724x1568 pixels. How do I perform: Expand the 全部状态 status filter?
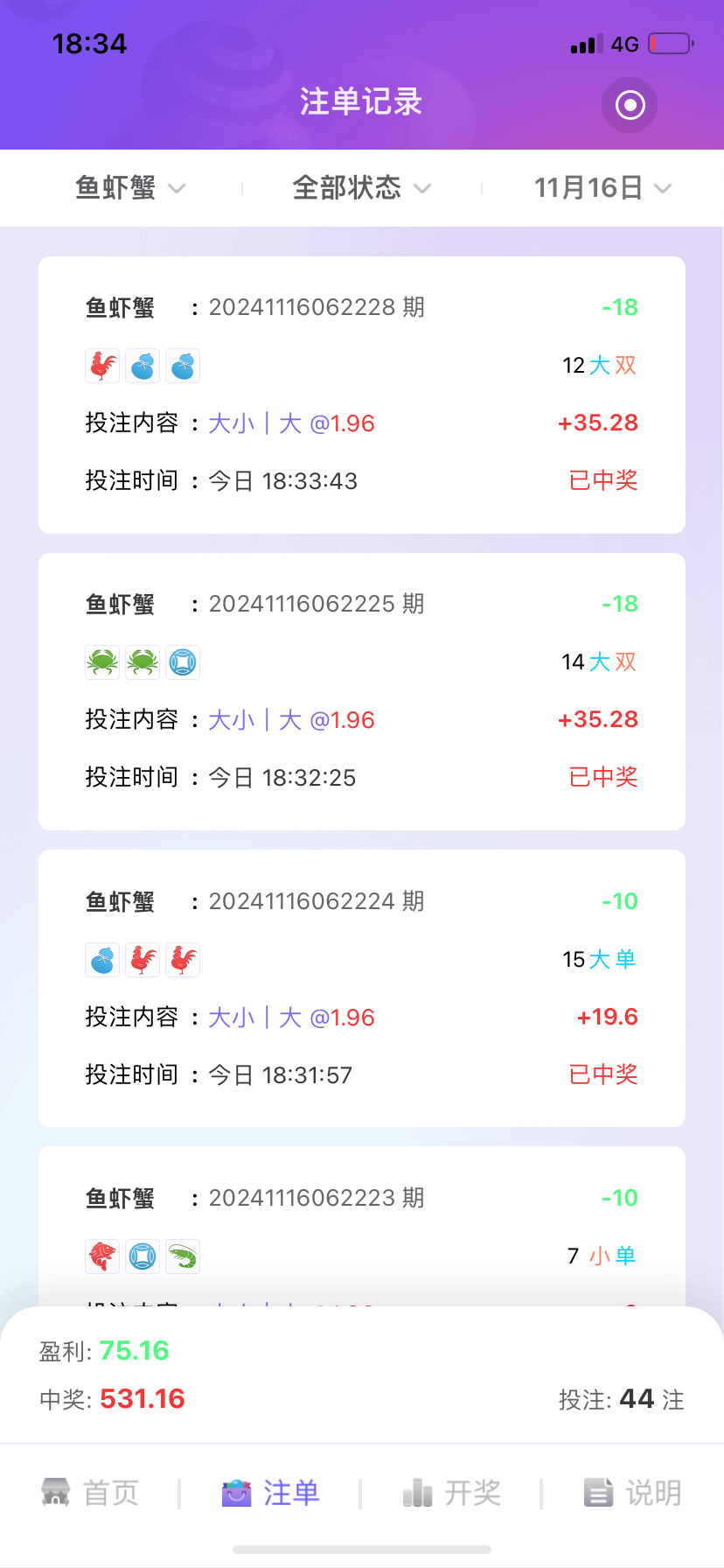362,188
